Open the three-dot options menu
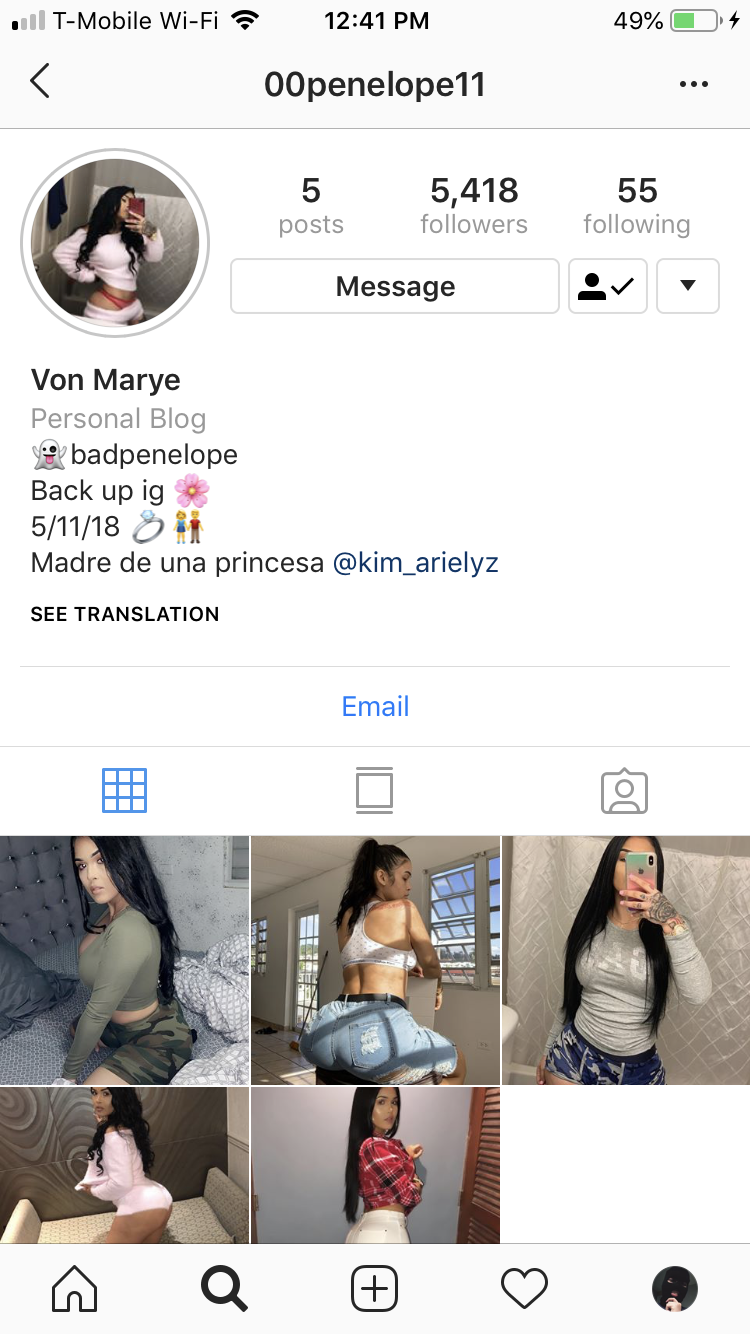 click(693, 84)
